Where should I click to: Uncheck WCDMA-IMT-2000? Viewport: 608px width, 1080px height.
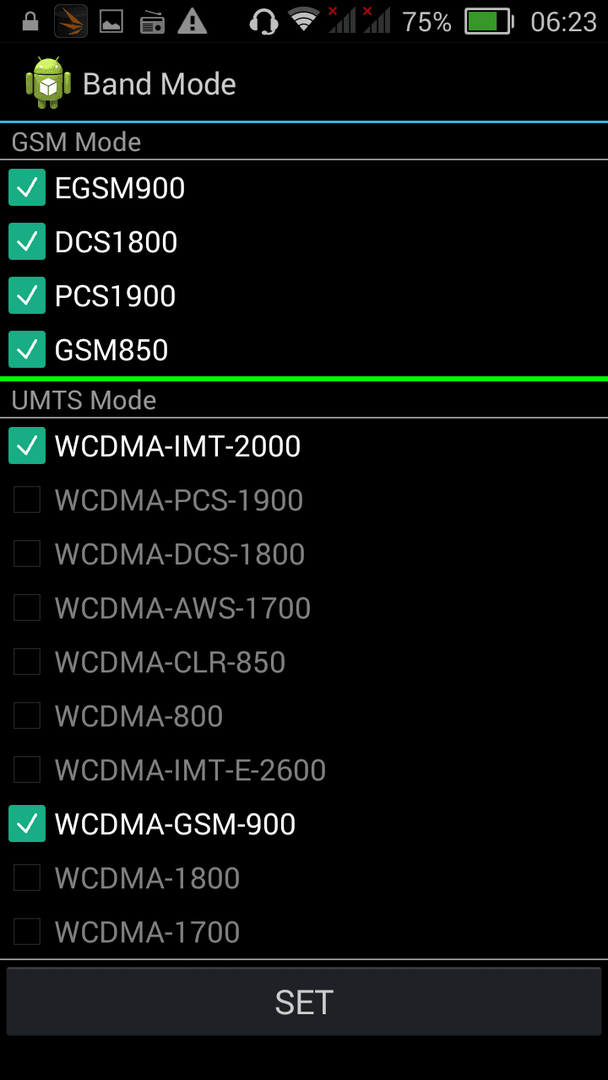(27, 446)
